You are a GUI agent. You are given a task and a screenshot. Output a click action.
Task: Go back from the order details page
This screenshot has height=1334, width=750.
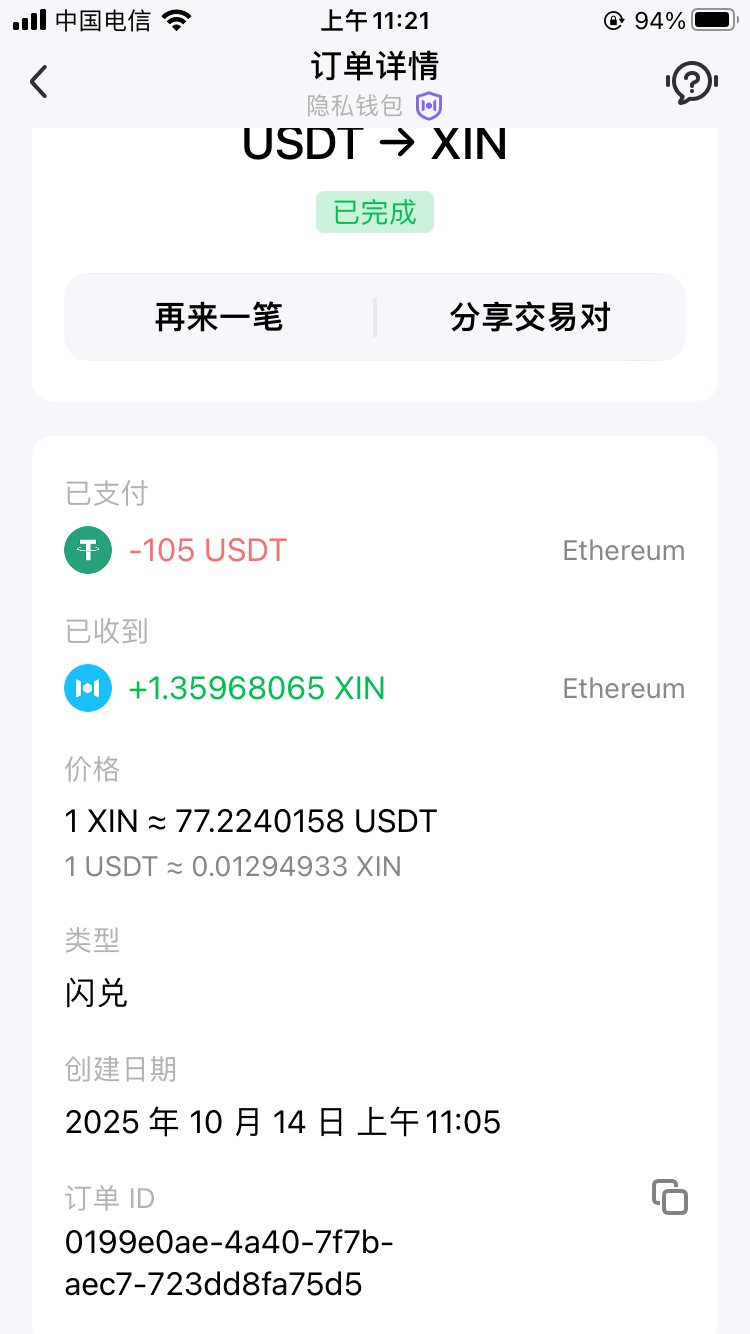[39, 81]
